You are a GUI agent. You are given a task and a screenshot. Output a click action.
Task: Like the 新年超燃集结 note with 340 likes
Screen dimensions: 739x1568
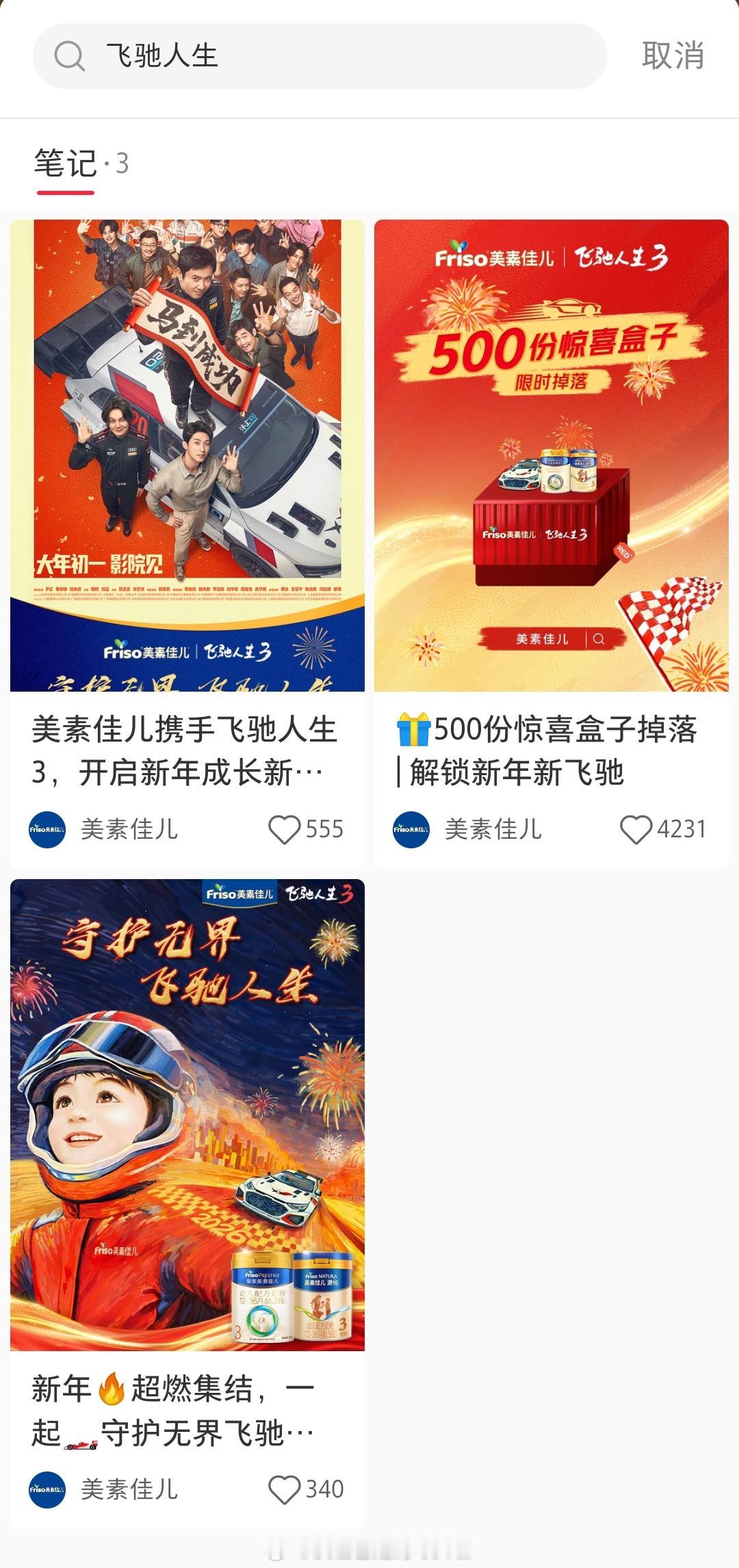tap(285, 1489)
